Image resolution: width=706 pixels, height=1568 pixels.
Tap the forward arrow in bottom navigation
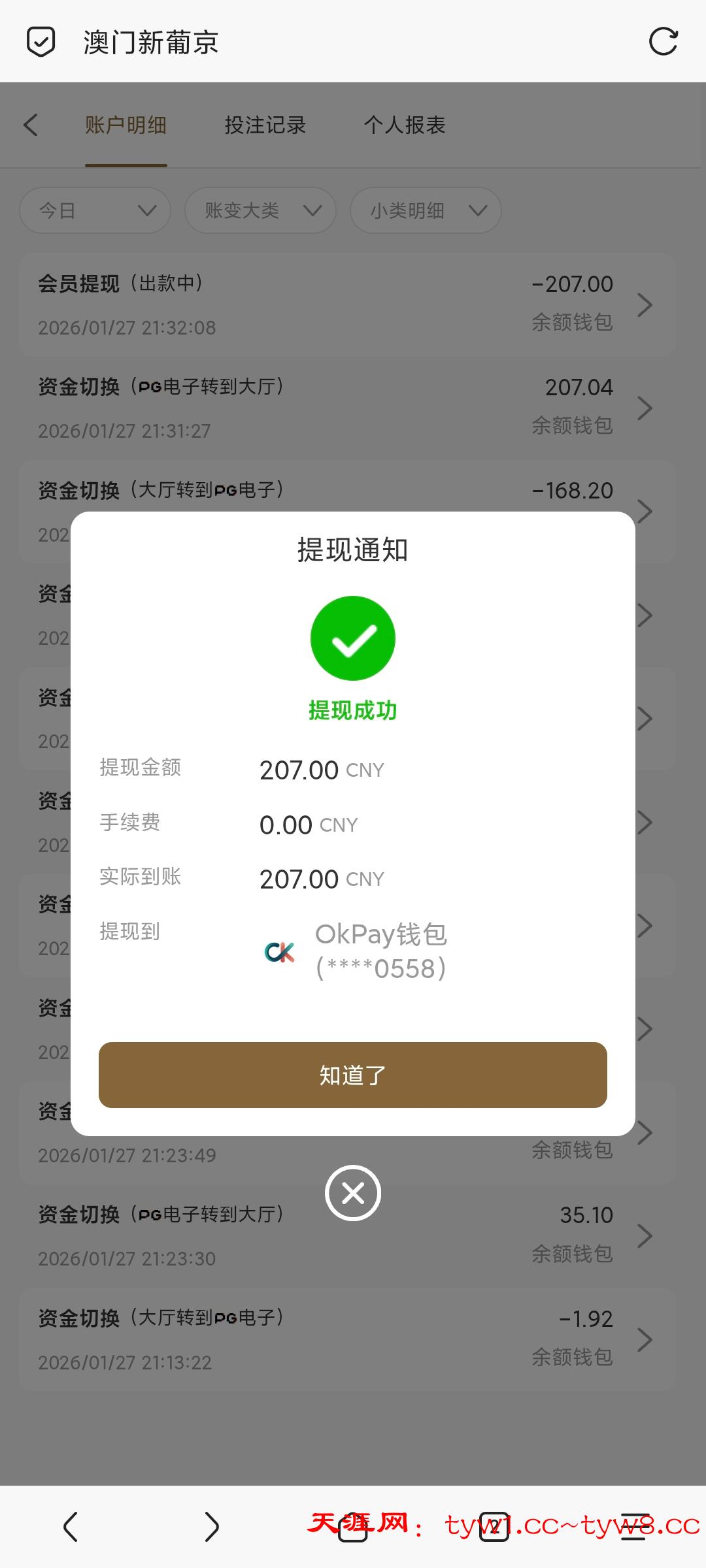pyautogui.click(x=212, y=1527)
